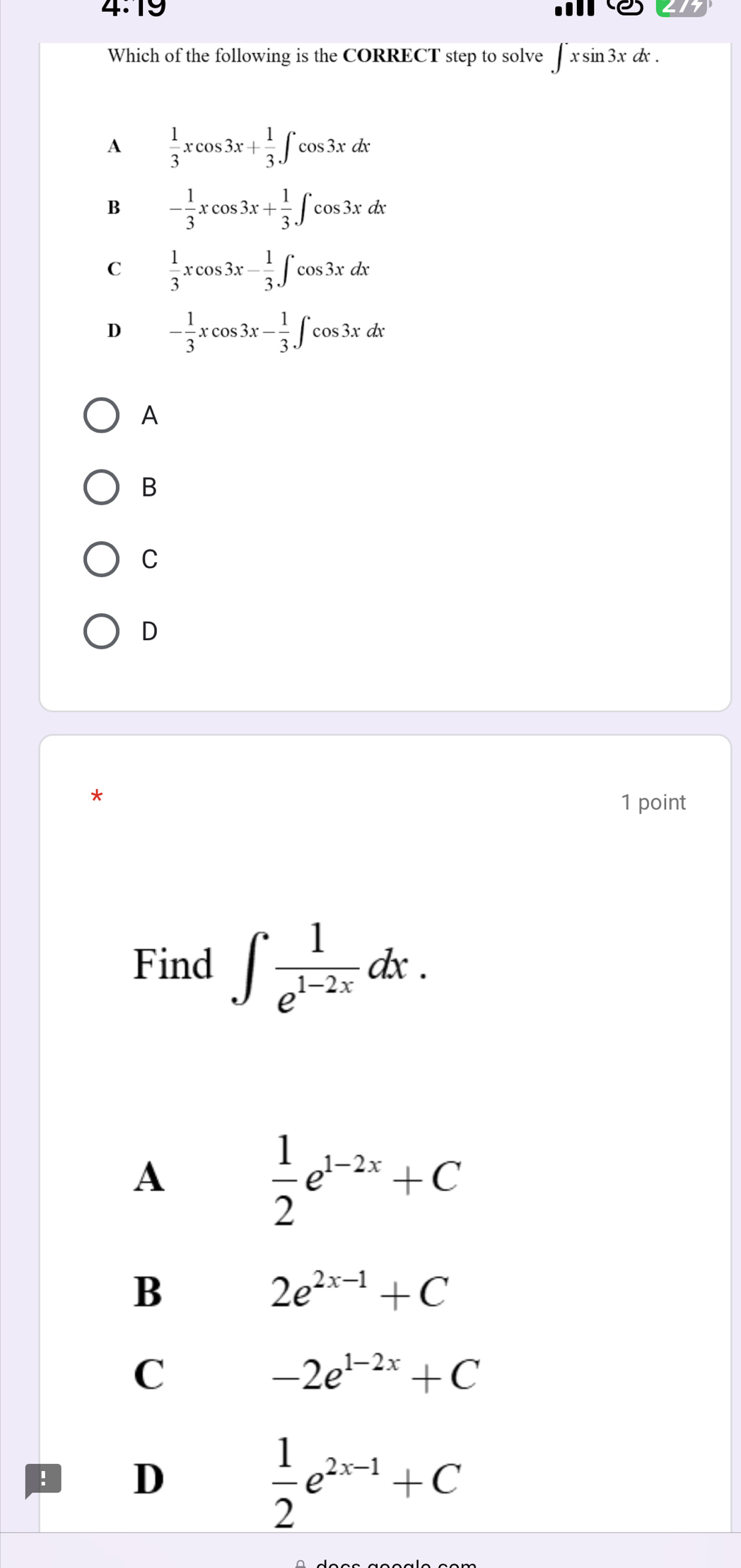
Task: Open the report problem exclamation icon
Action: tap(43, 1480)
